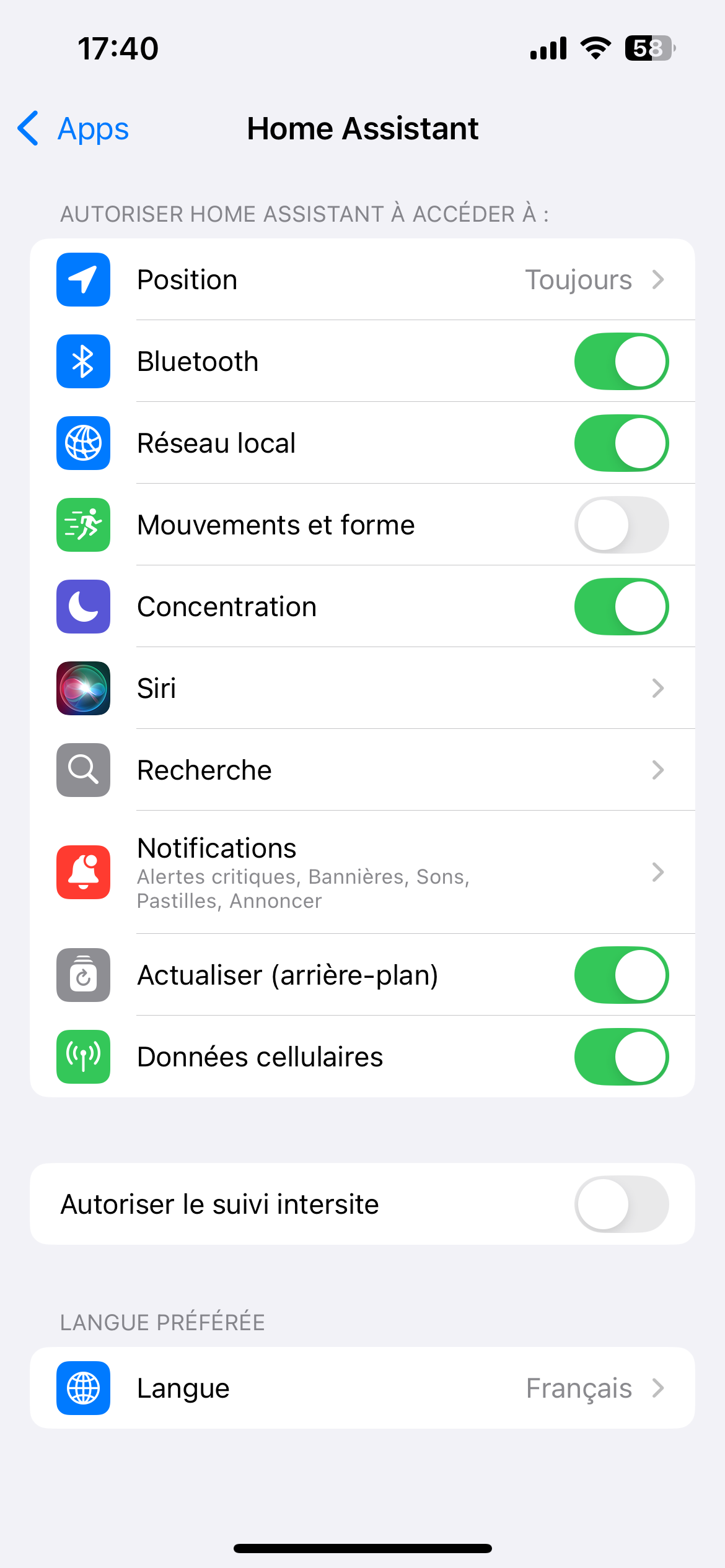Disable Réseau local access

(622, 443)
